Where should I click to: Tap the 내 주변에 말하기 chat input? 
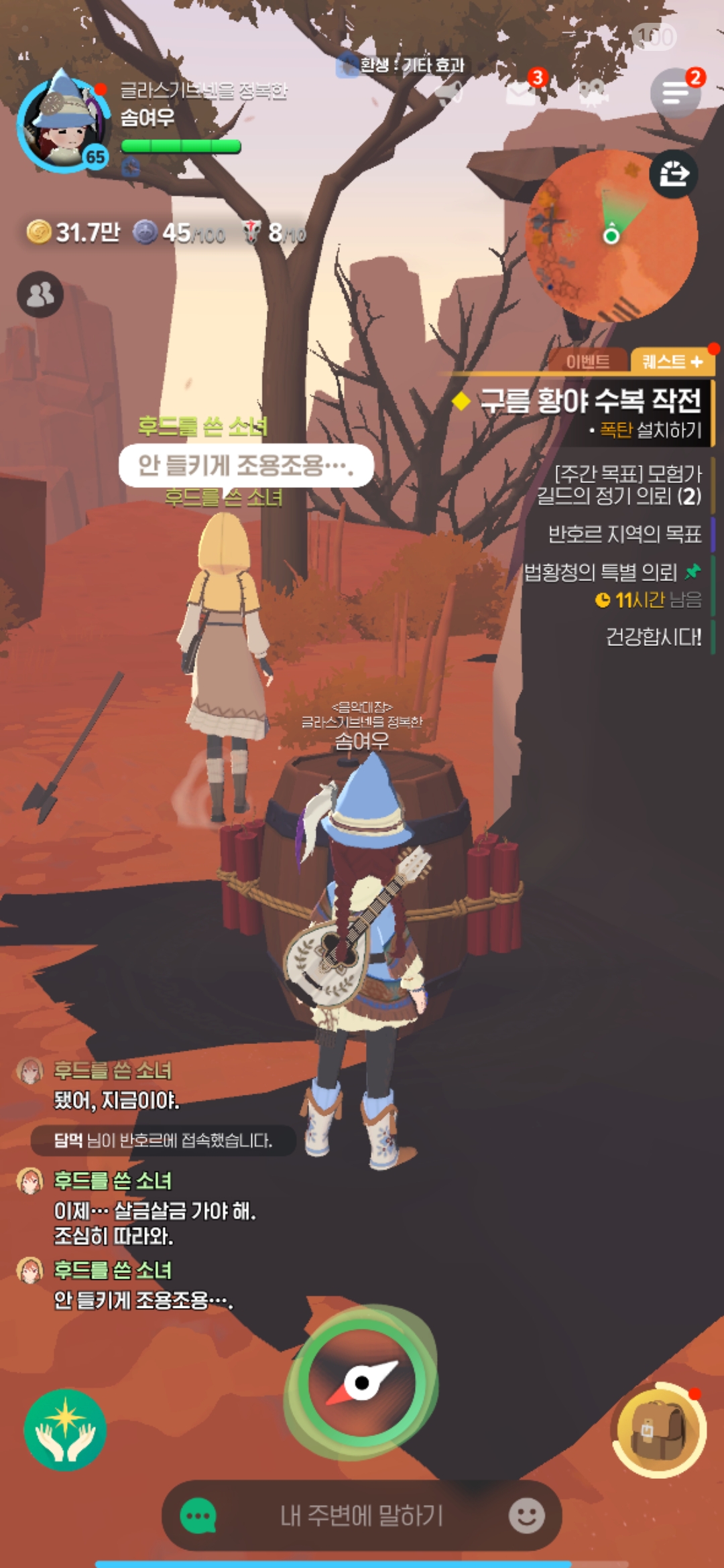point(362,1516)
